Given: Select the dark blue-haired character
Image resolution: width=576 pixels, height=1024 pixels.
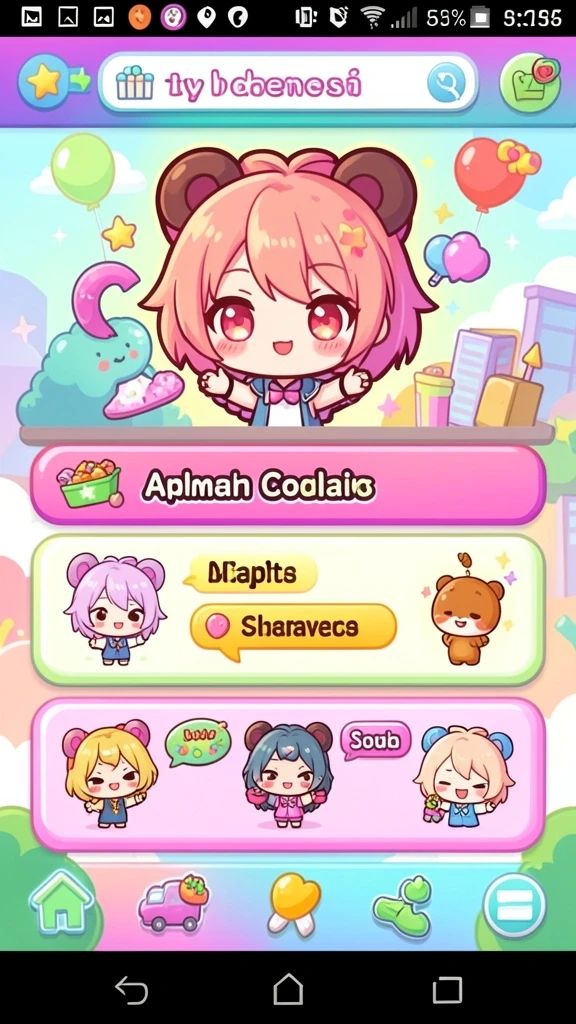Looking at the screenshot, I should (x=288, y=774).
